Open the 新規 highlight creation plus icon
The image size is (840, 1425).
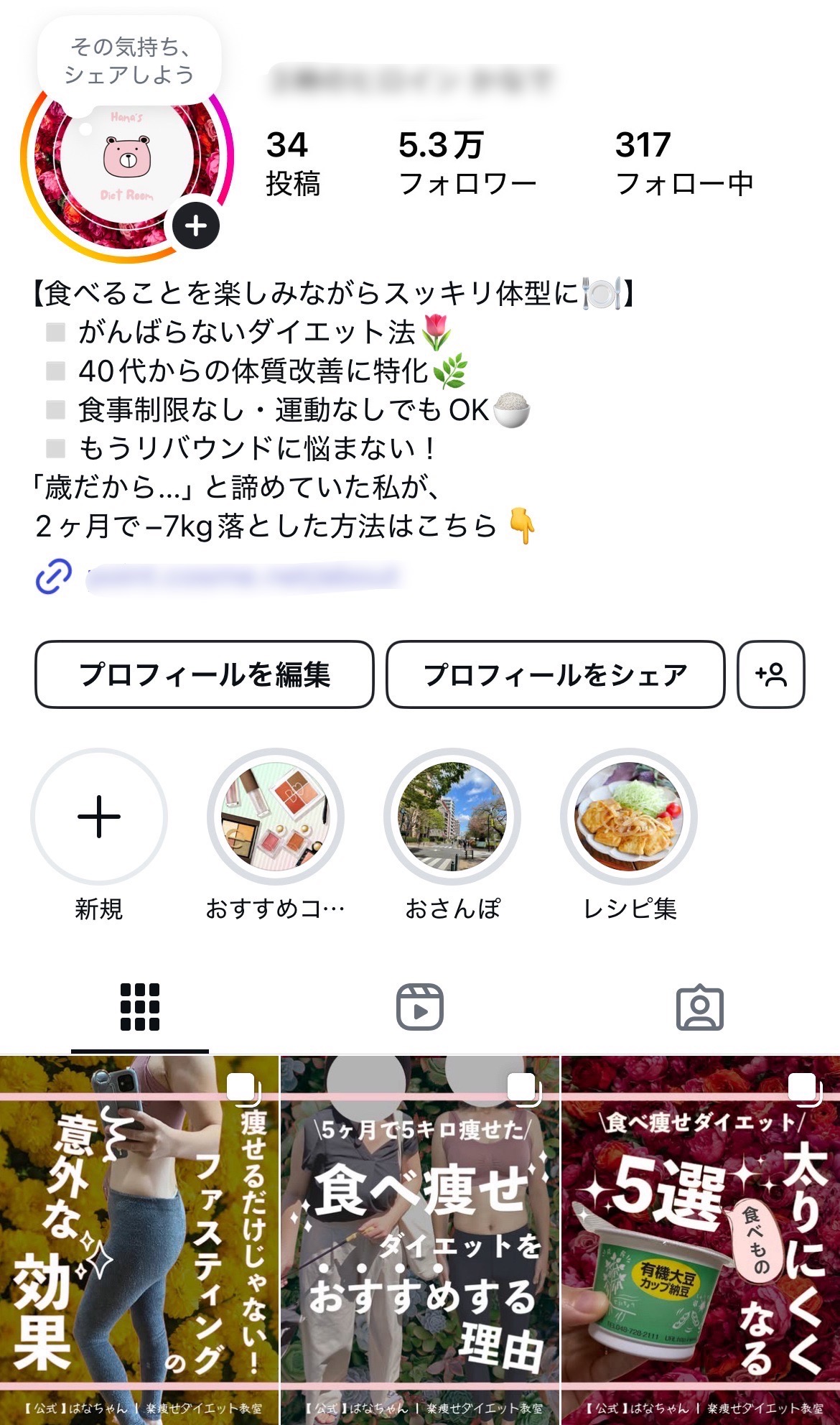[x=98, y=820]
